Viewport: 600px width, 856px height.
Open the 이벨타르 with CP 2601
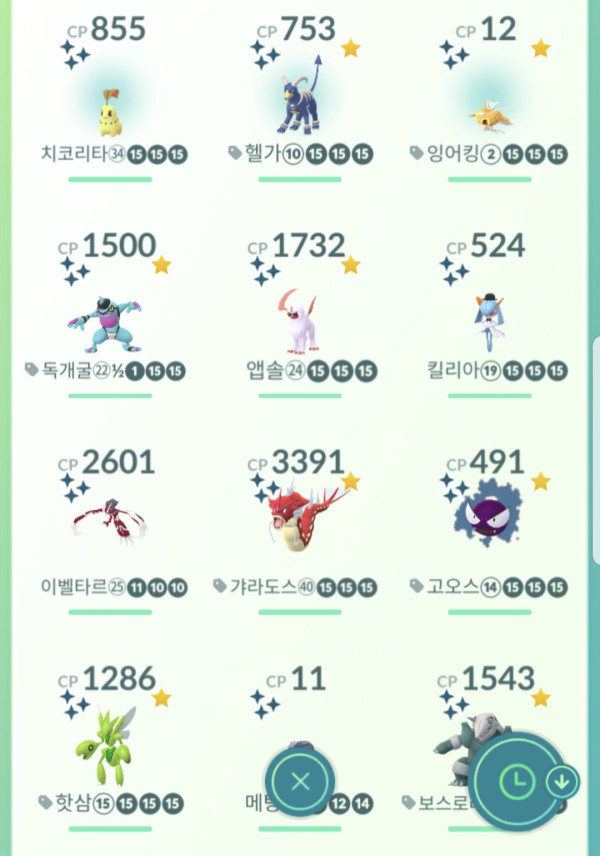point(110,522)
